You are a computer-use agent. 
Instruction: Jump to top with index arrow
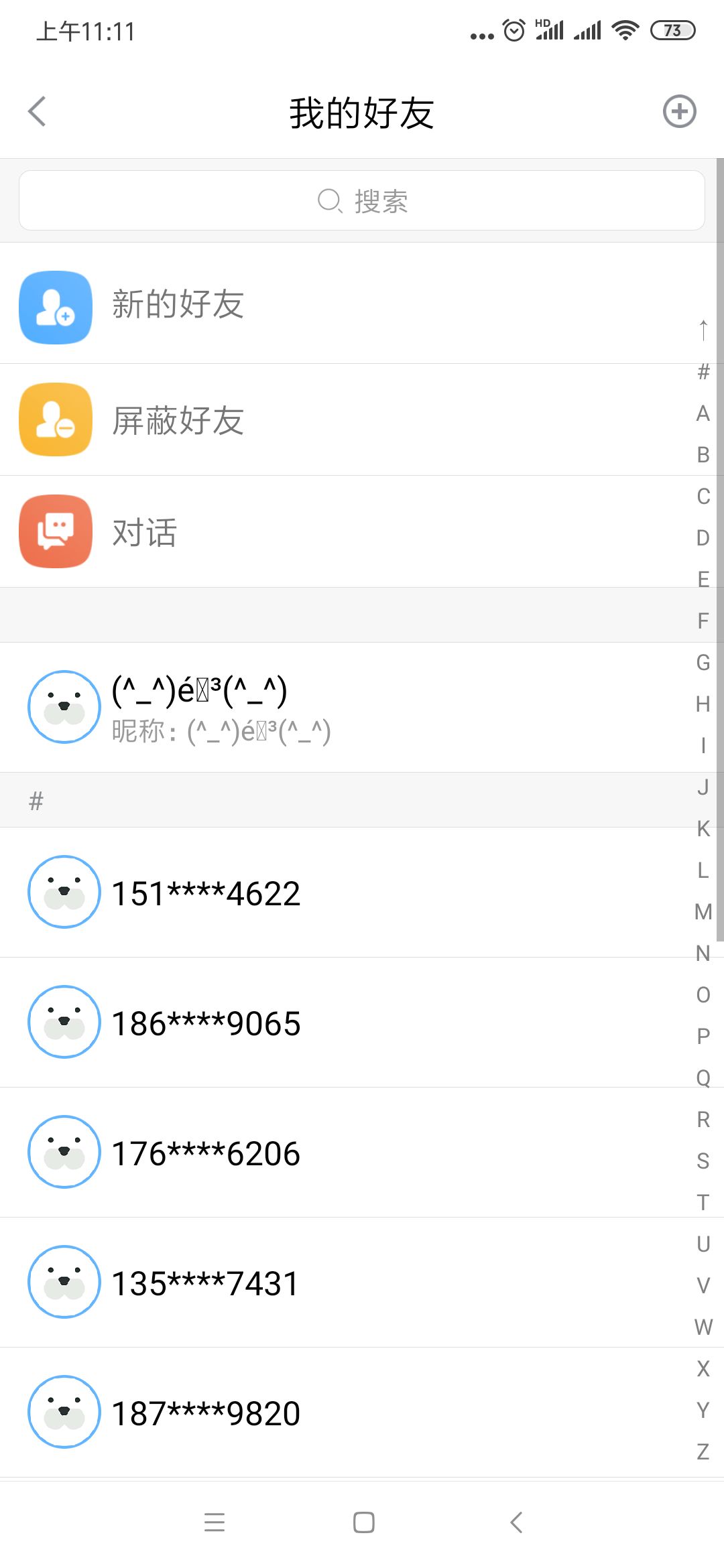703,330
